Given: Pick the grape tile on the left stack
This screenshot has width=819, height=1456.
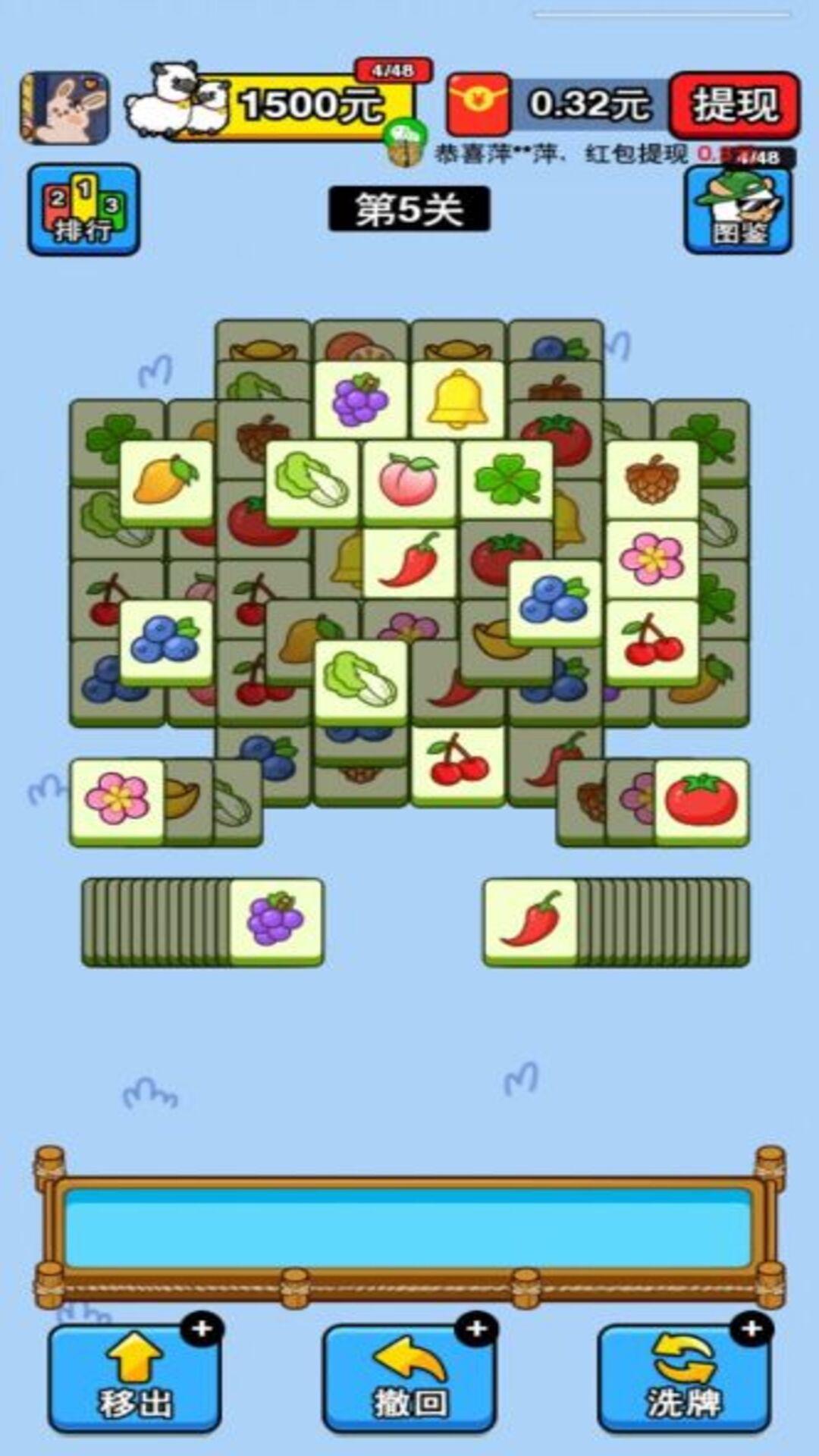Looking at the screenshot, I should pos(276,919).
